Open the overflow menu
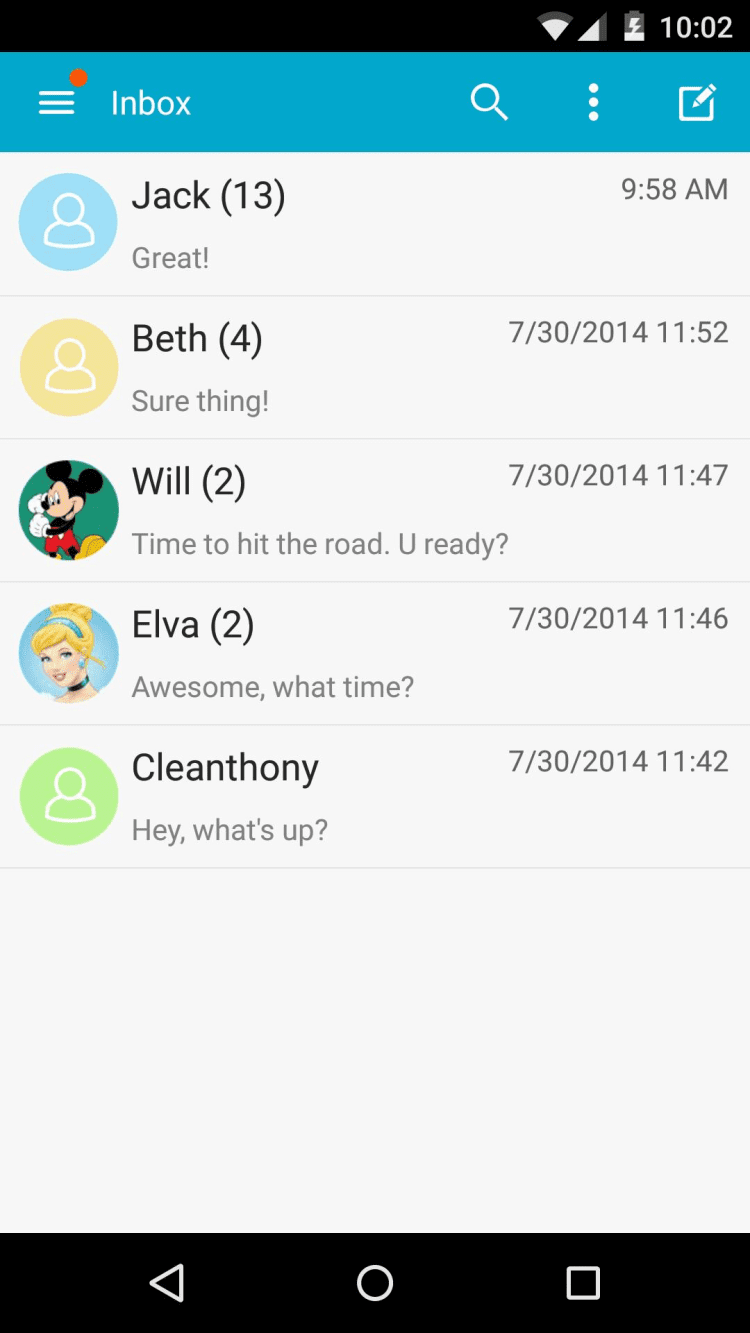The image size is (750, 1333). click(593, 102)
